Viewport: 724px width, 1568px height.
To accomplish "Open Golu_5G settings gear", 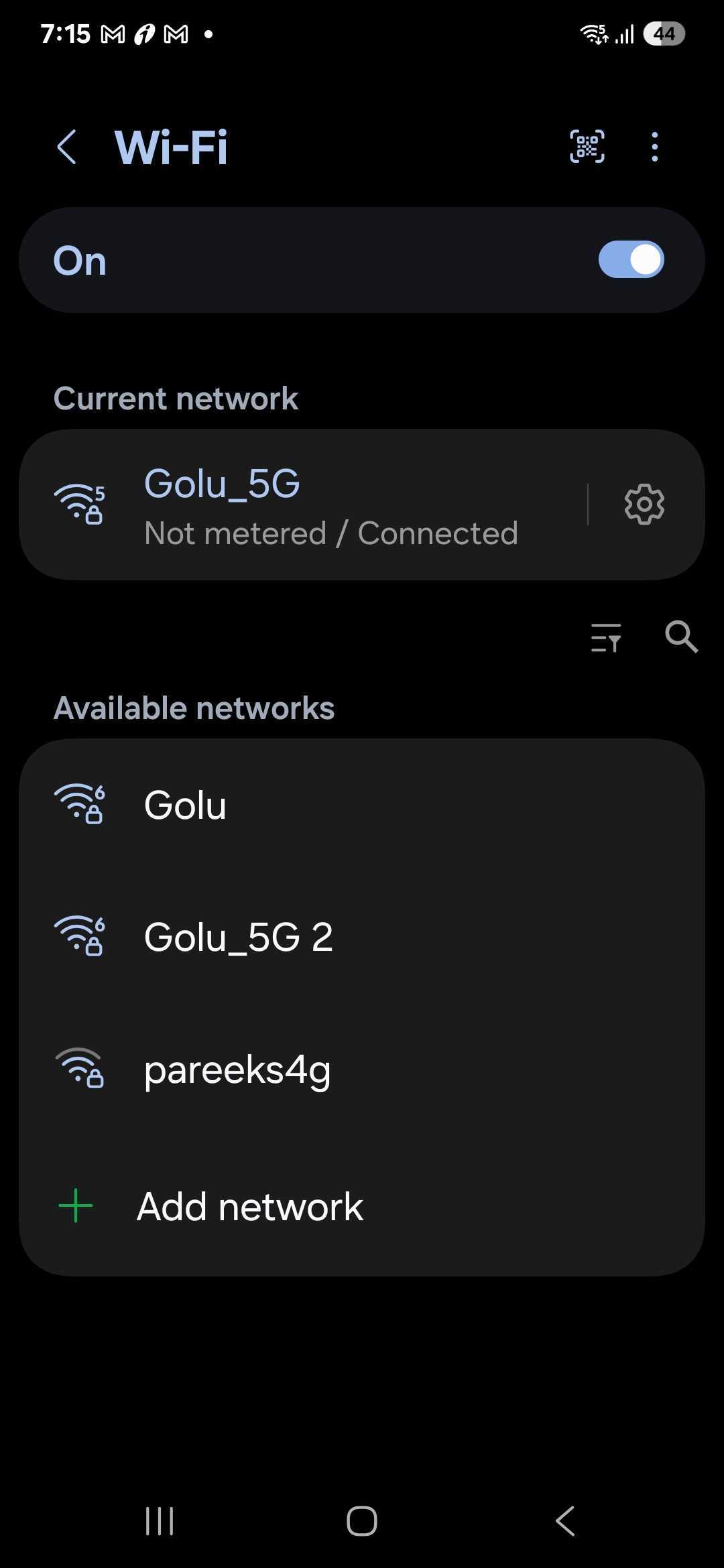I will [644, 505].
